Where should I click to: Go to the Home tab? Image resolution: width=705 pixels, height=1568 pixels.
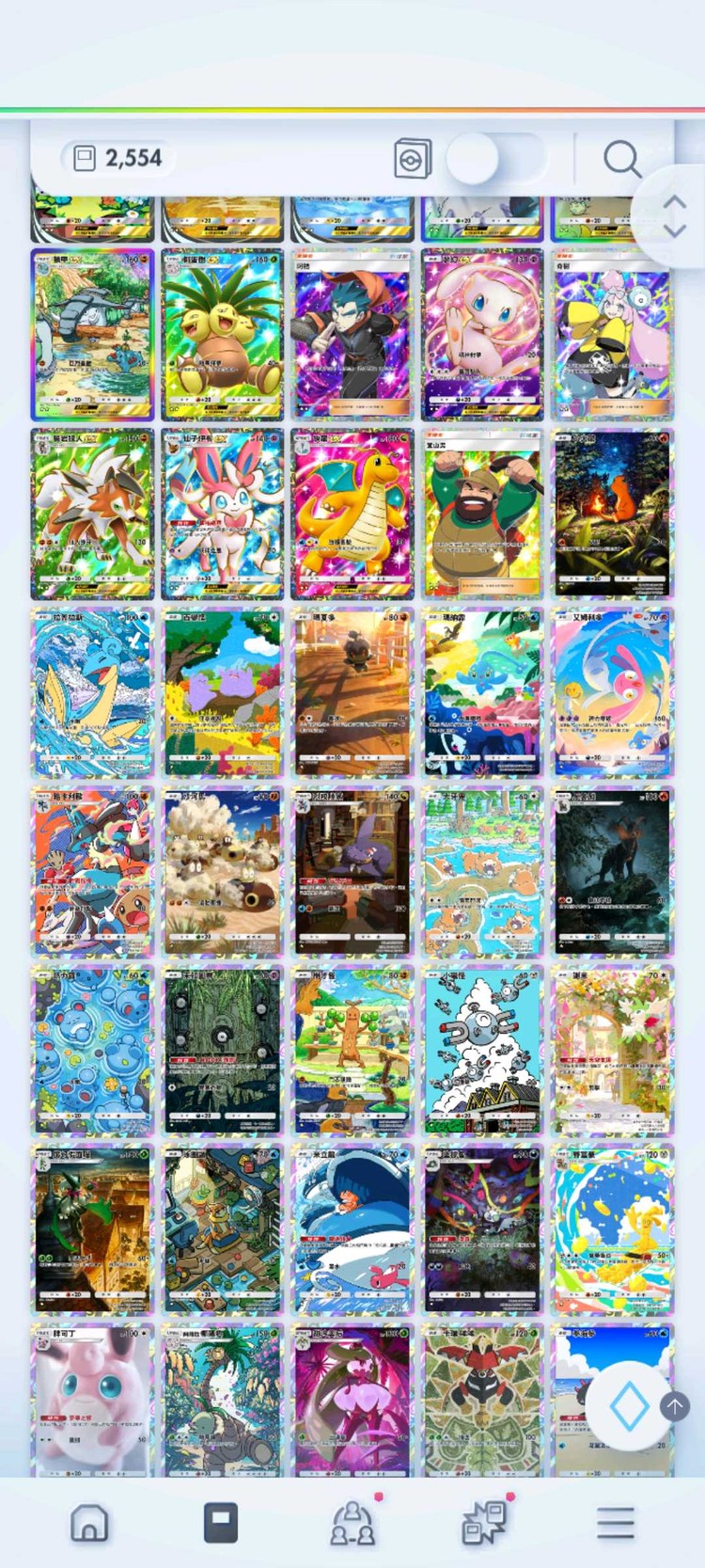89,1521
